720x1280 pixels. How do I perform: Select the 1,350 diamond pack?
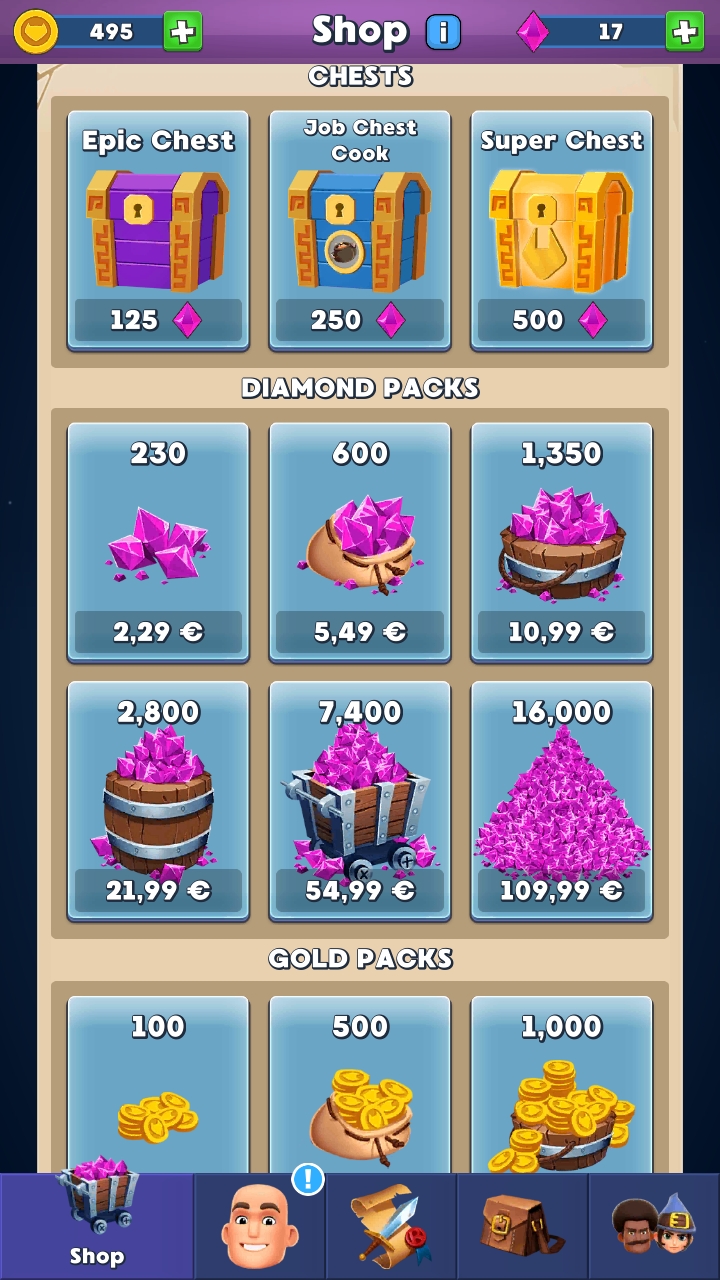click(562, 542)
